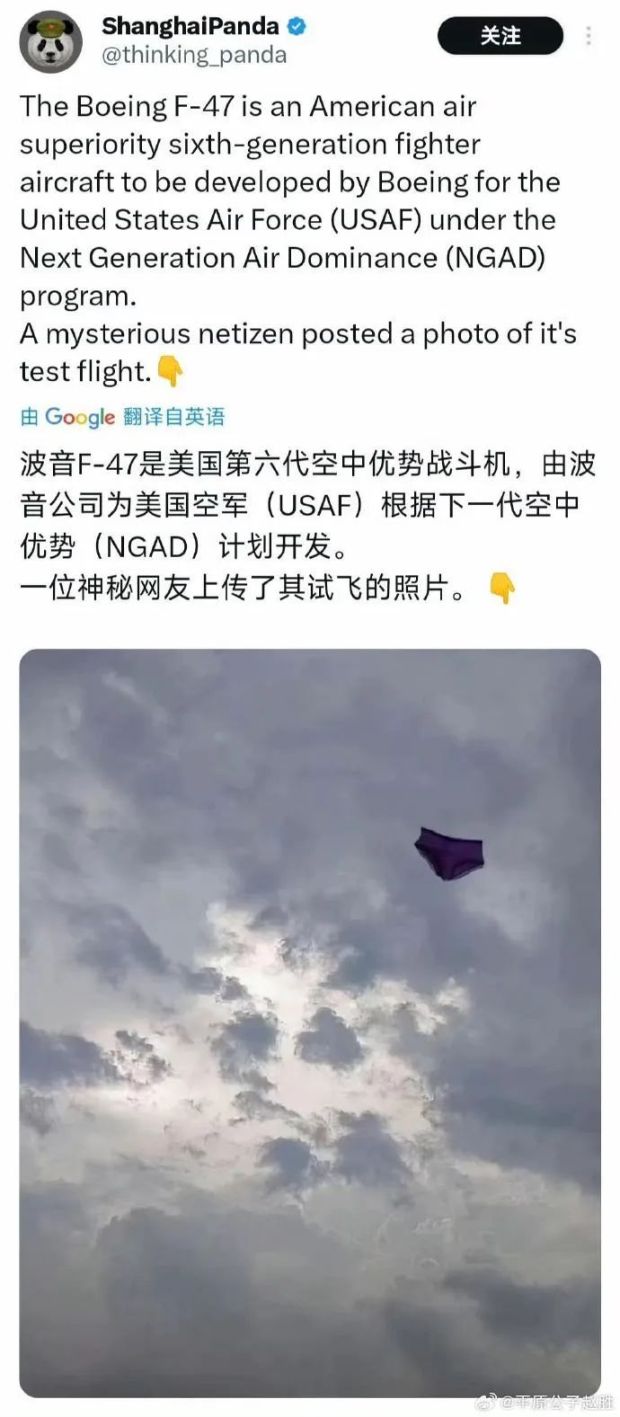Screen dimensions: 620x1417
Task: View the @thinking_panda profile
Action: coord(194,55)
